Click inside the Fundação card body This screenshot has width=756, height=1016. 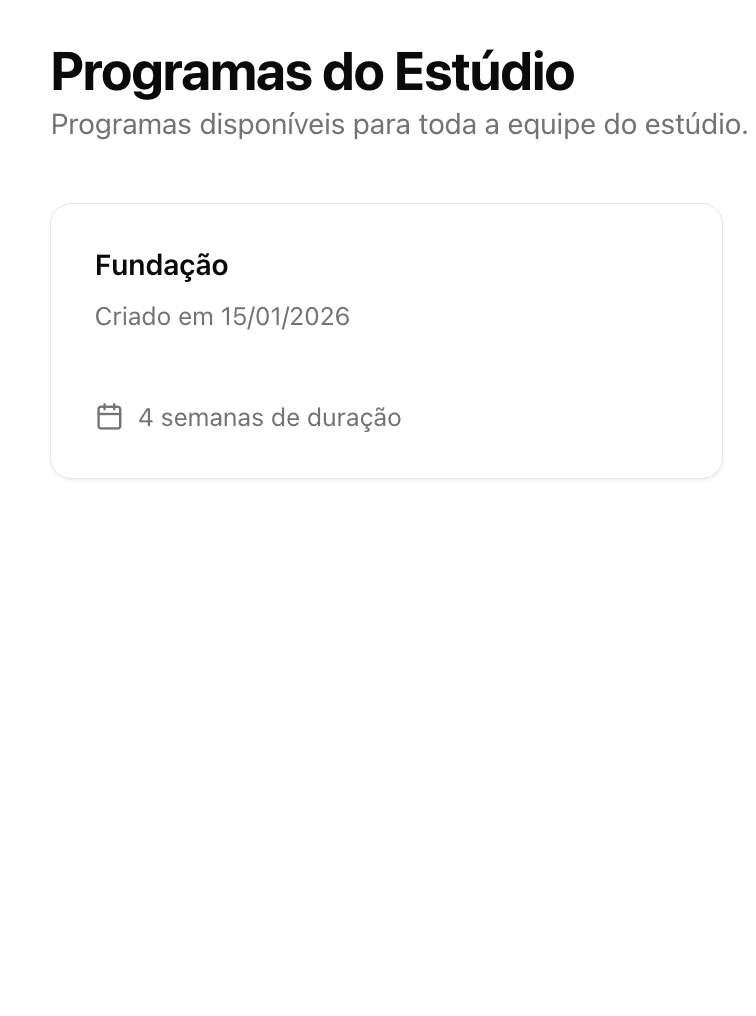386,360
